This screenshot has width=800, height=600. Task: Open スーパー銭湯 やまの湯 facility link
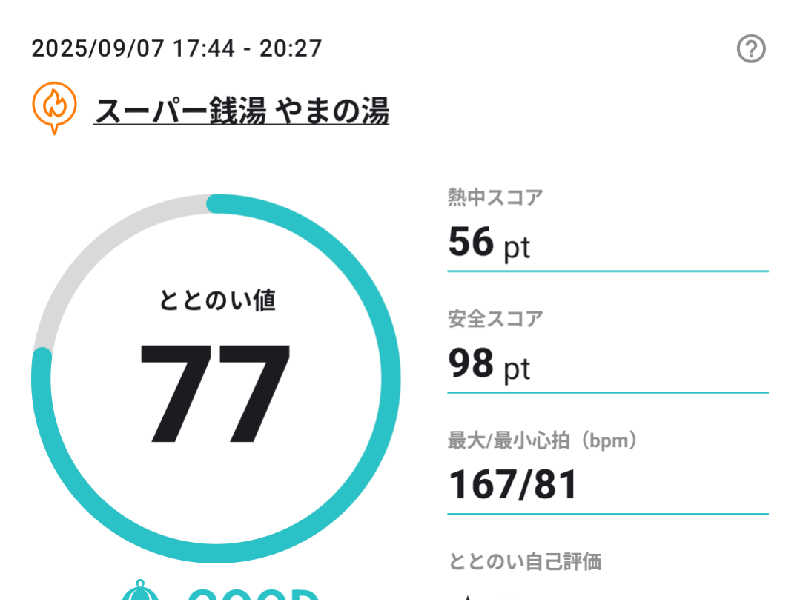point(241,109)
